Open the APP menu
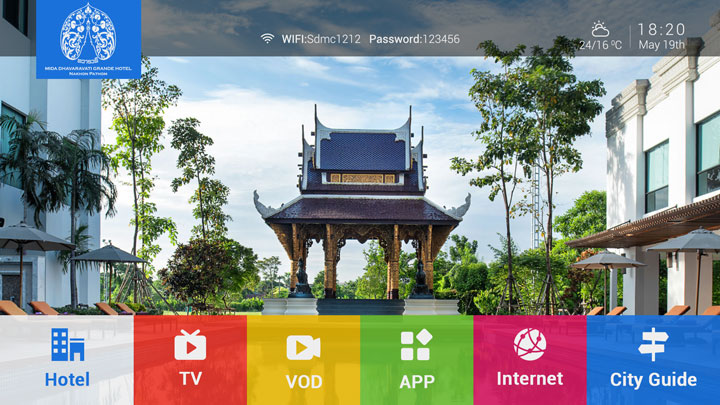Screen dimensions: 720x405 (416, 360)
